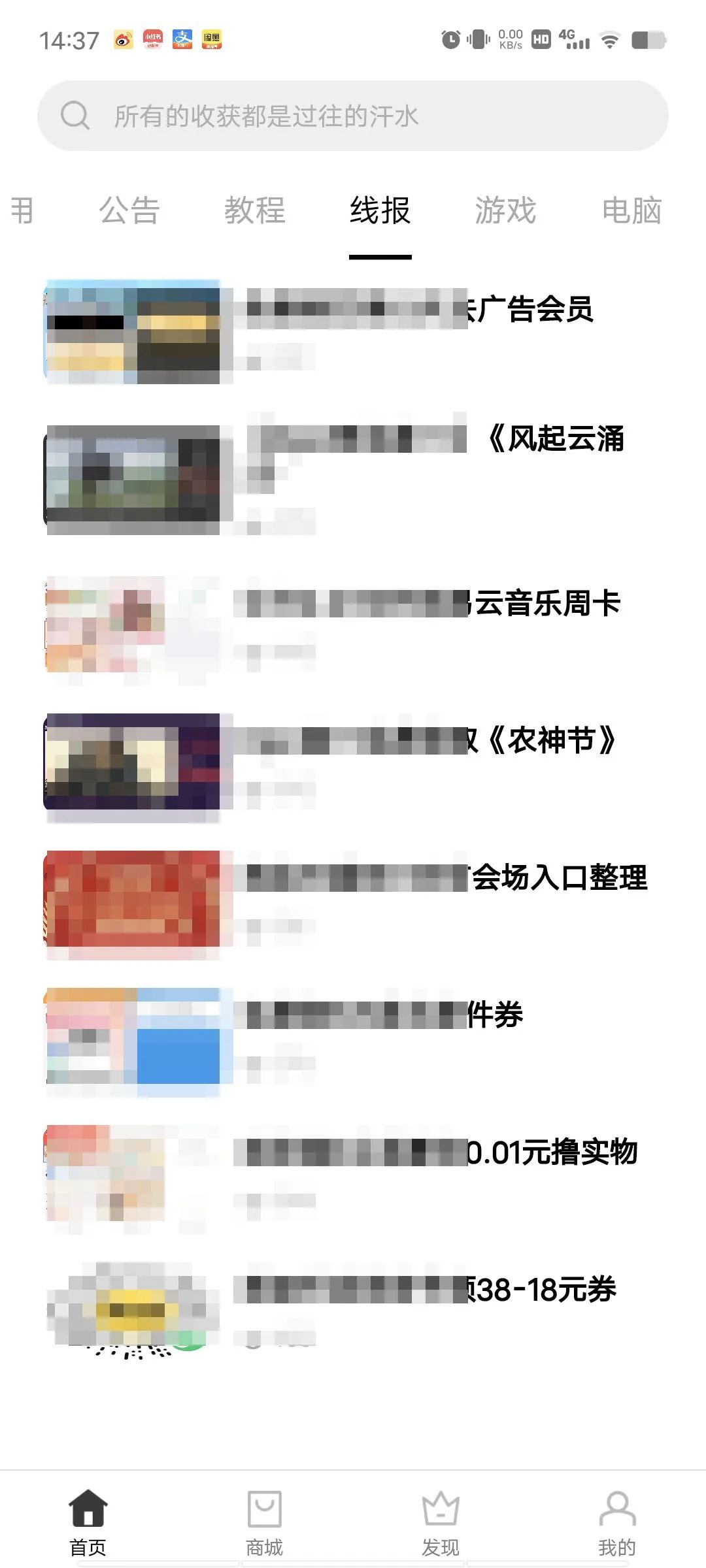
Task: Go to the 电脑 tab
Action: pyautogui.click(x=631, y=211)
